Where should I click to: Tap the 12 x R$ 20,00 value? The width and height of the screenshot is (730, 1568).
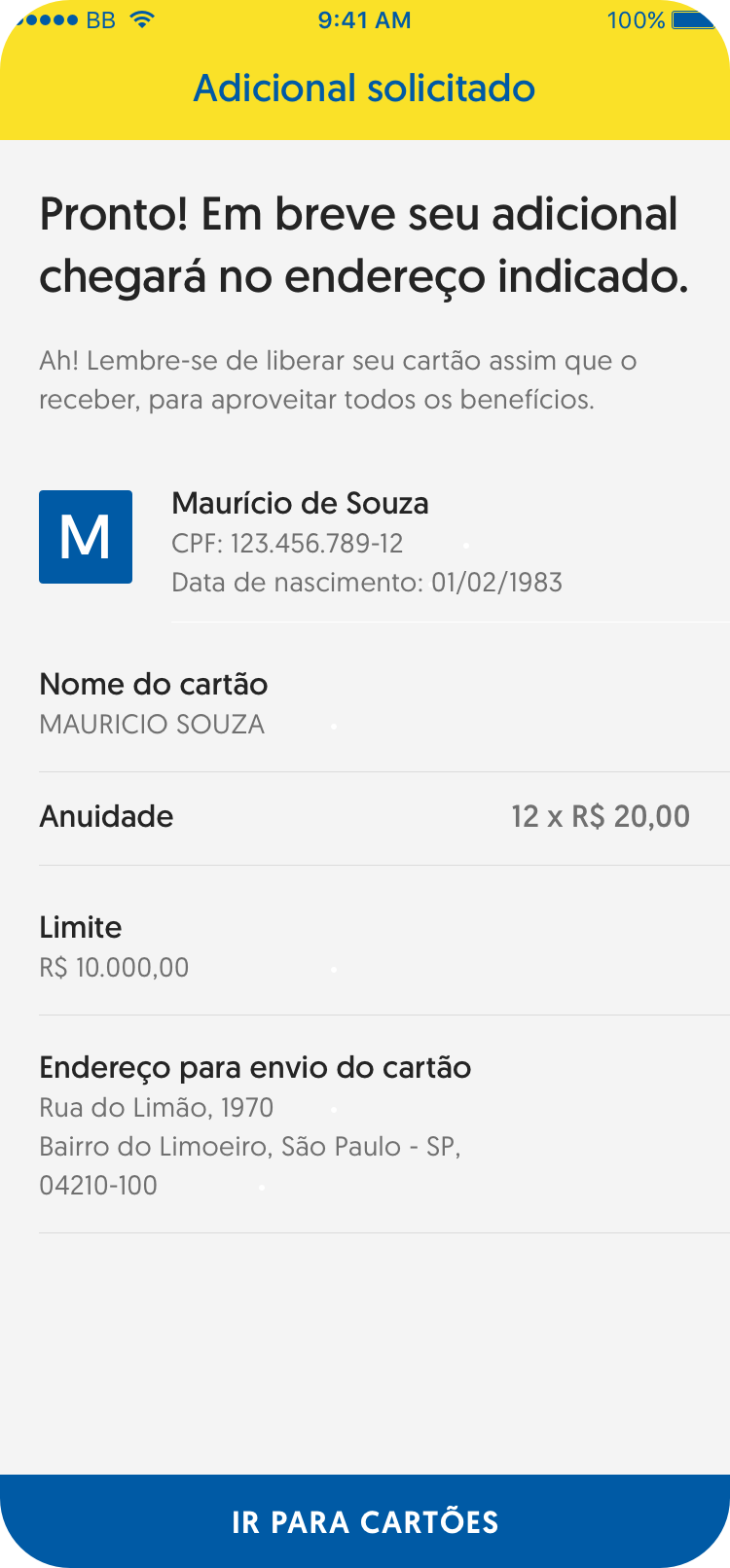coord(601,816)
